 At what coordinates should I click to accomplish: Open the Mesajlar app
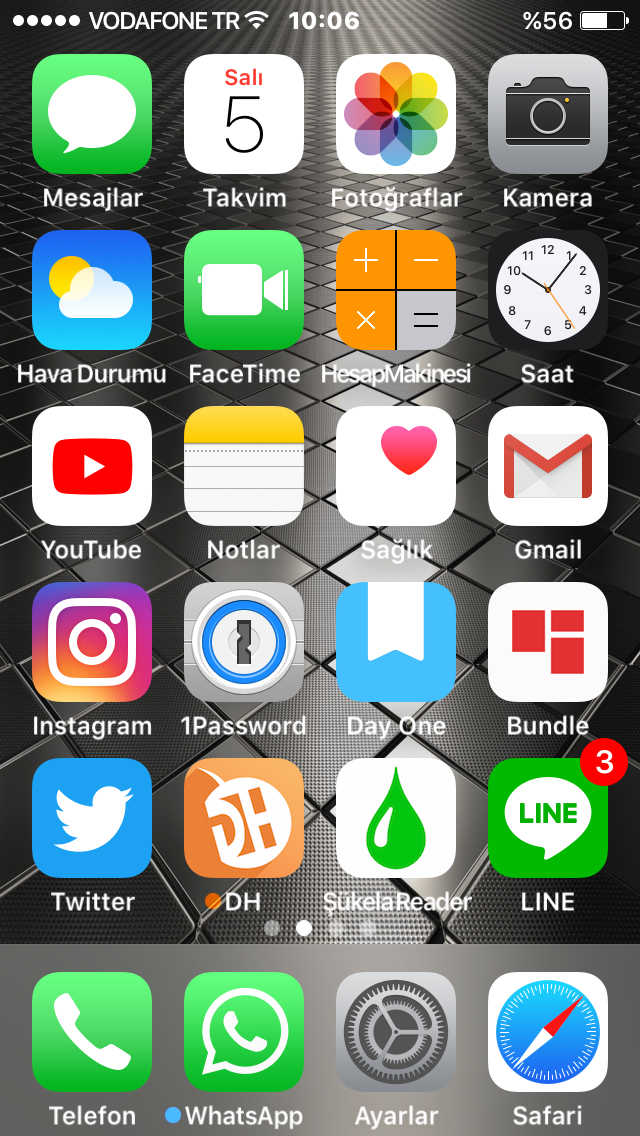(x=92, y=114)
